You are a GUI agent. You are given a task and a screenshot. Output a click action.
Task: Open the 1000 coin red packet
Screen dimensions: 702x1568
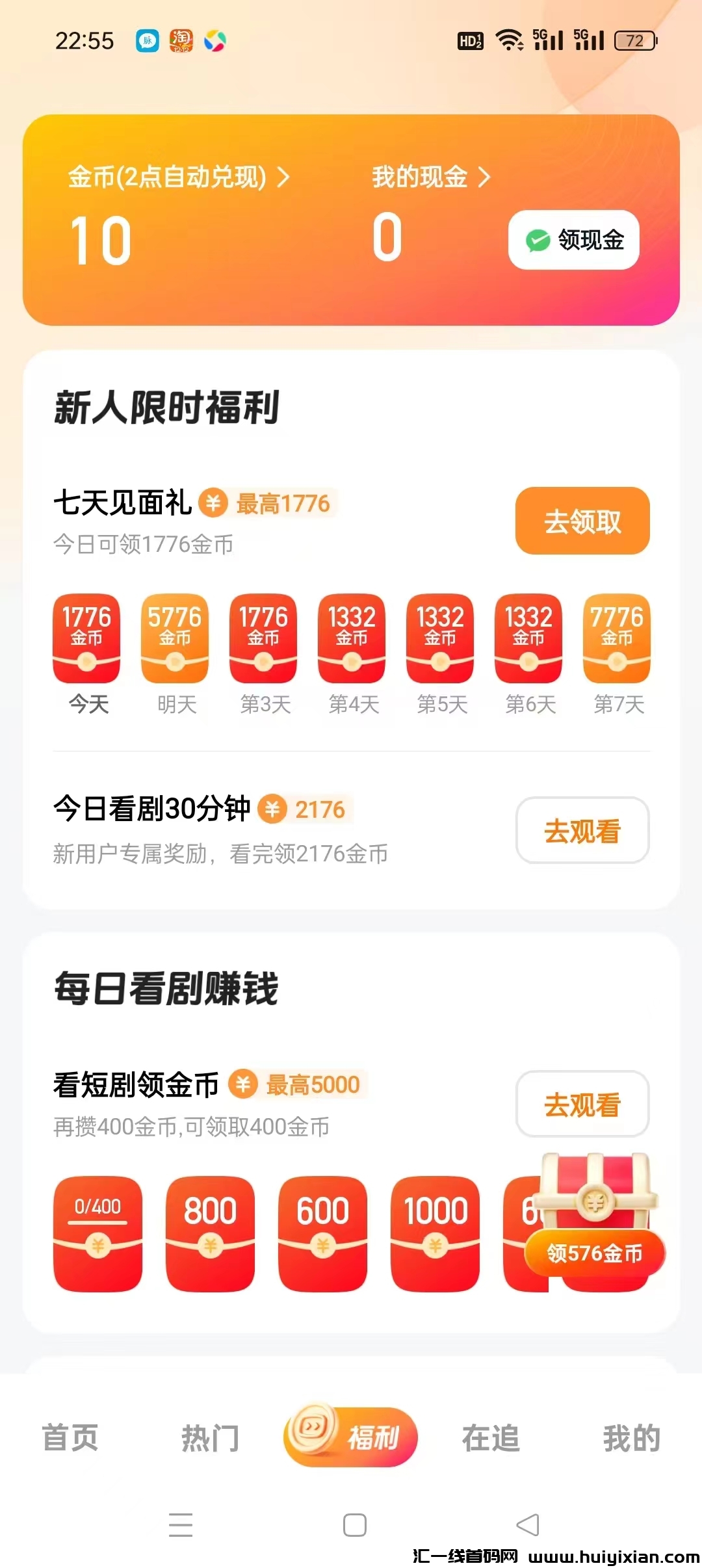click(435, 1233)
